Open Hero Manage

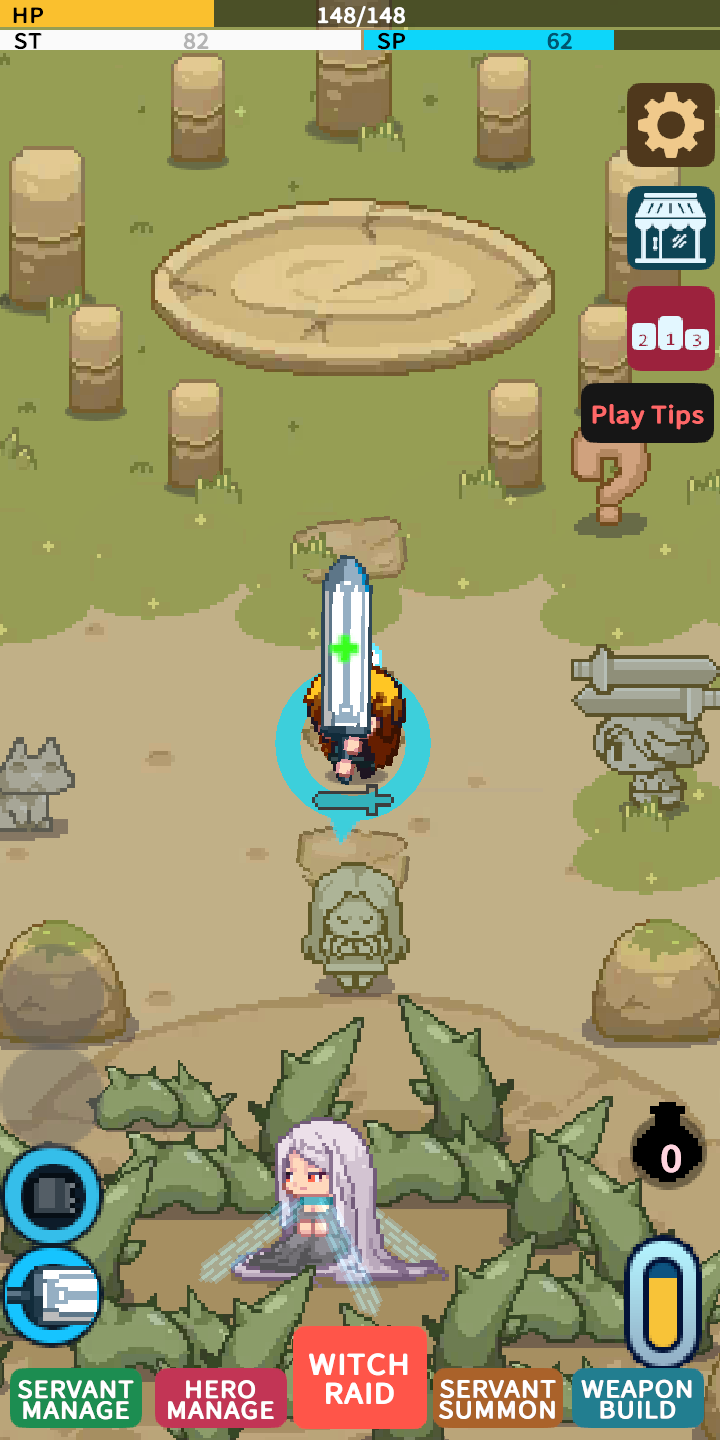(x=220, y=1398)
